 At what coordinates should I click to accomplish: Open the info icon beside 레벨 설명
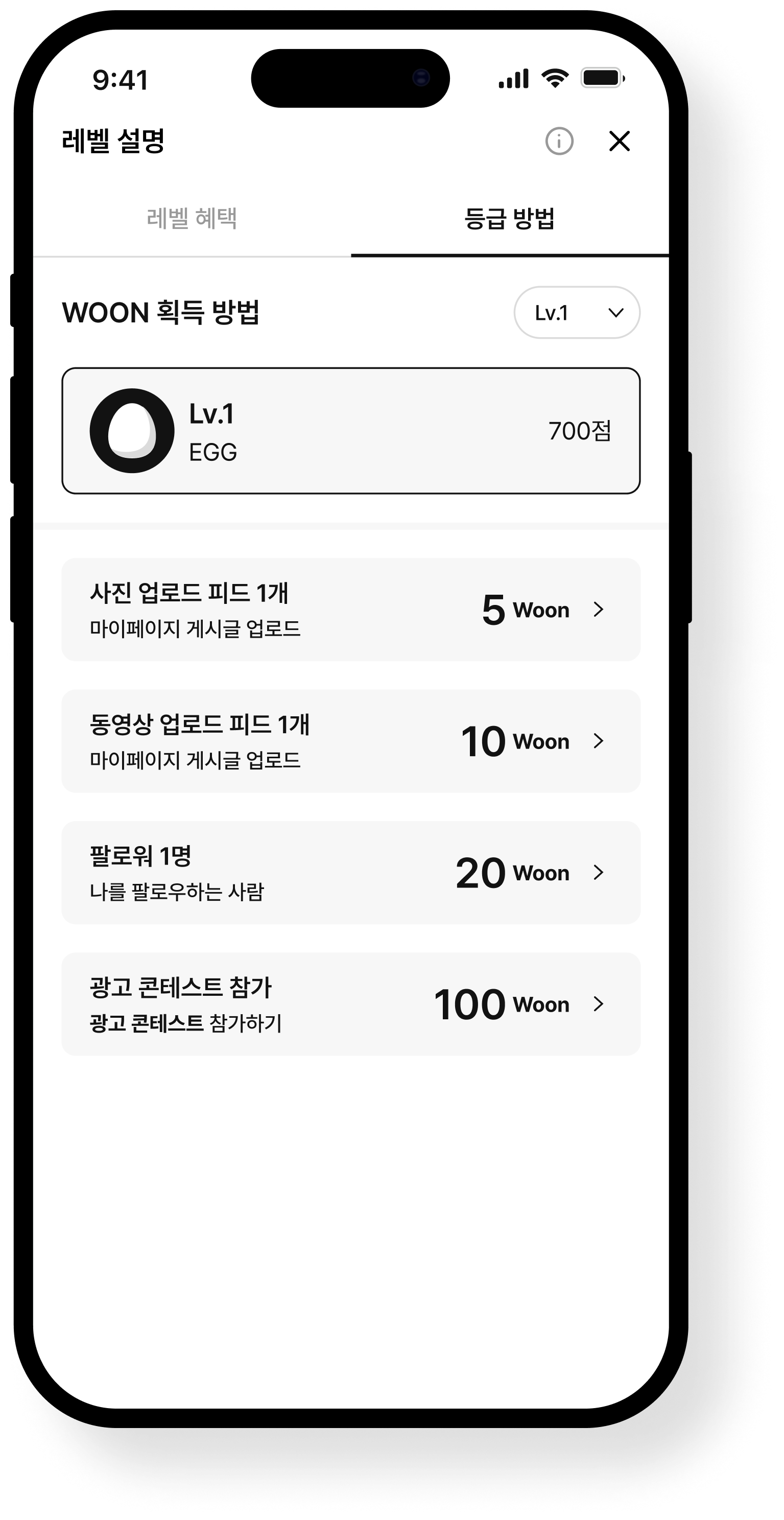pyautogui.click(x=559, y=141)
